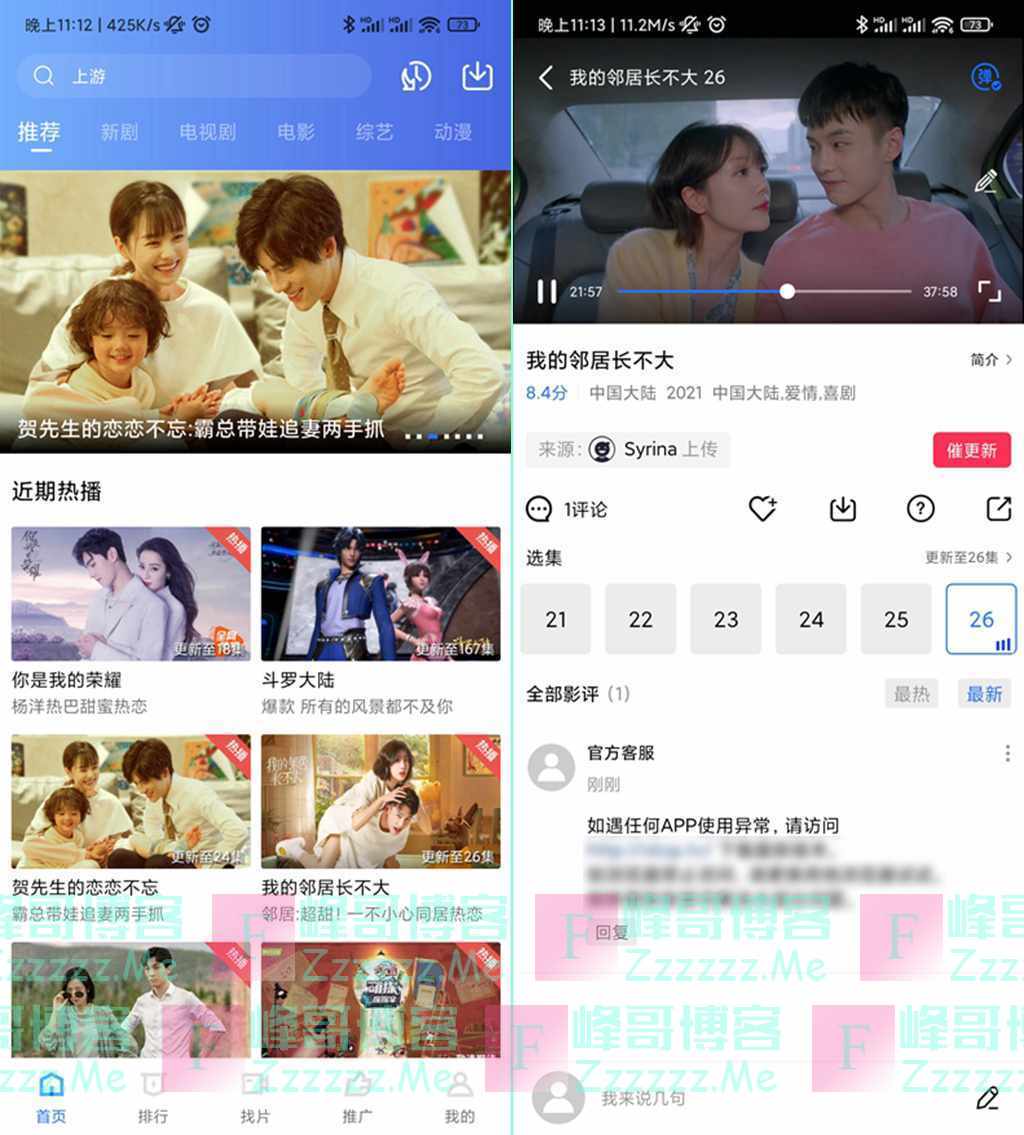The width and height of the screenshot is (1024, 1135).
Task: Sort reviews by 最热
Action: 911,693
